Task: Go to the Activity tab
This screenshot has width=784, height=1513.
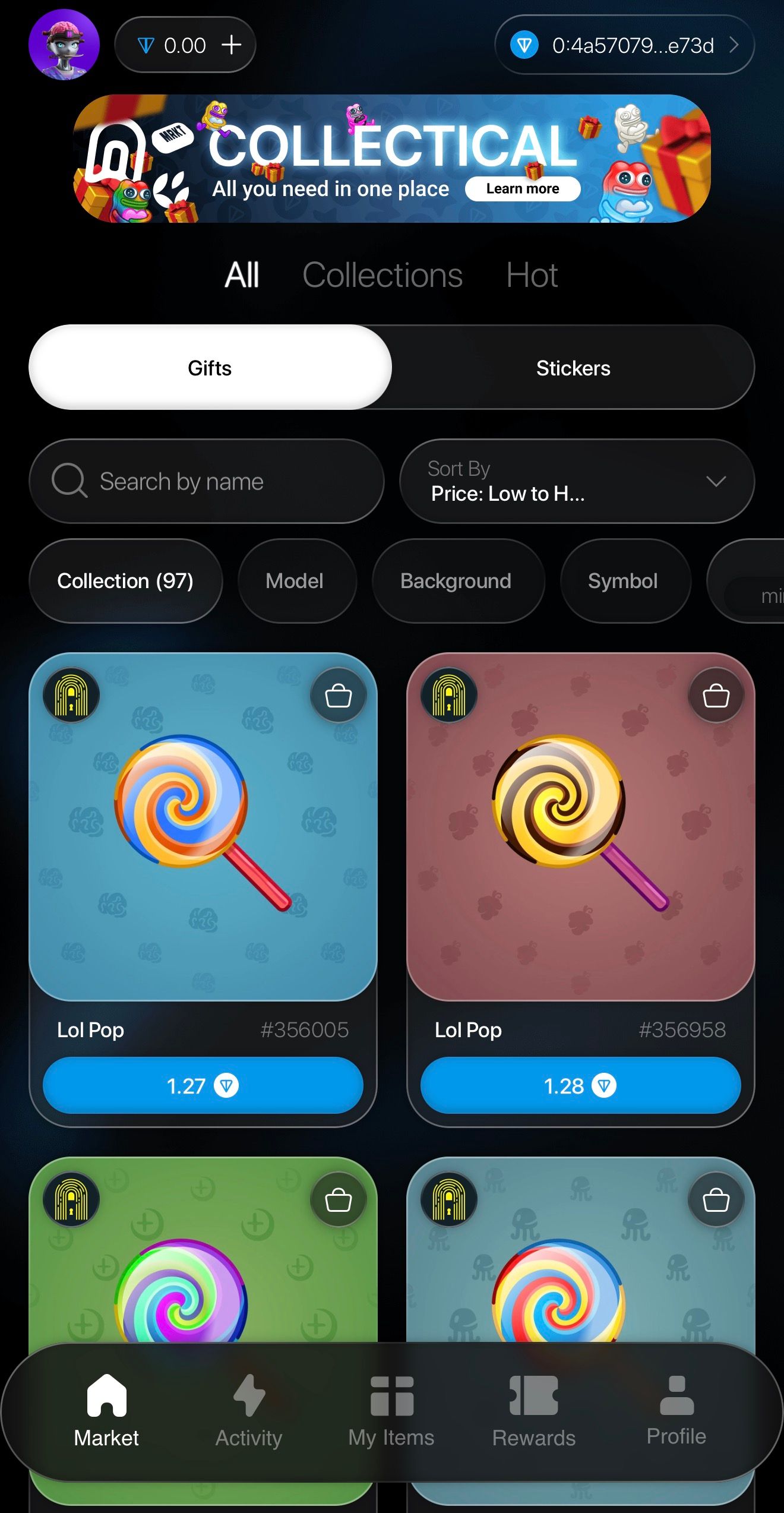Action: [x=249, y=1411]
